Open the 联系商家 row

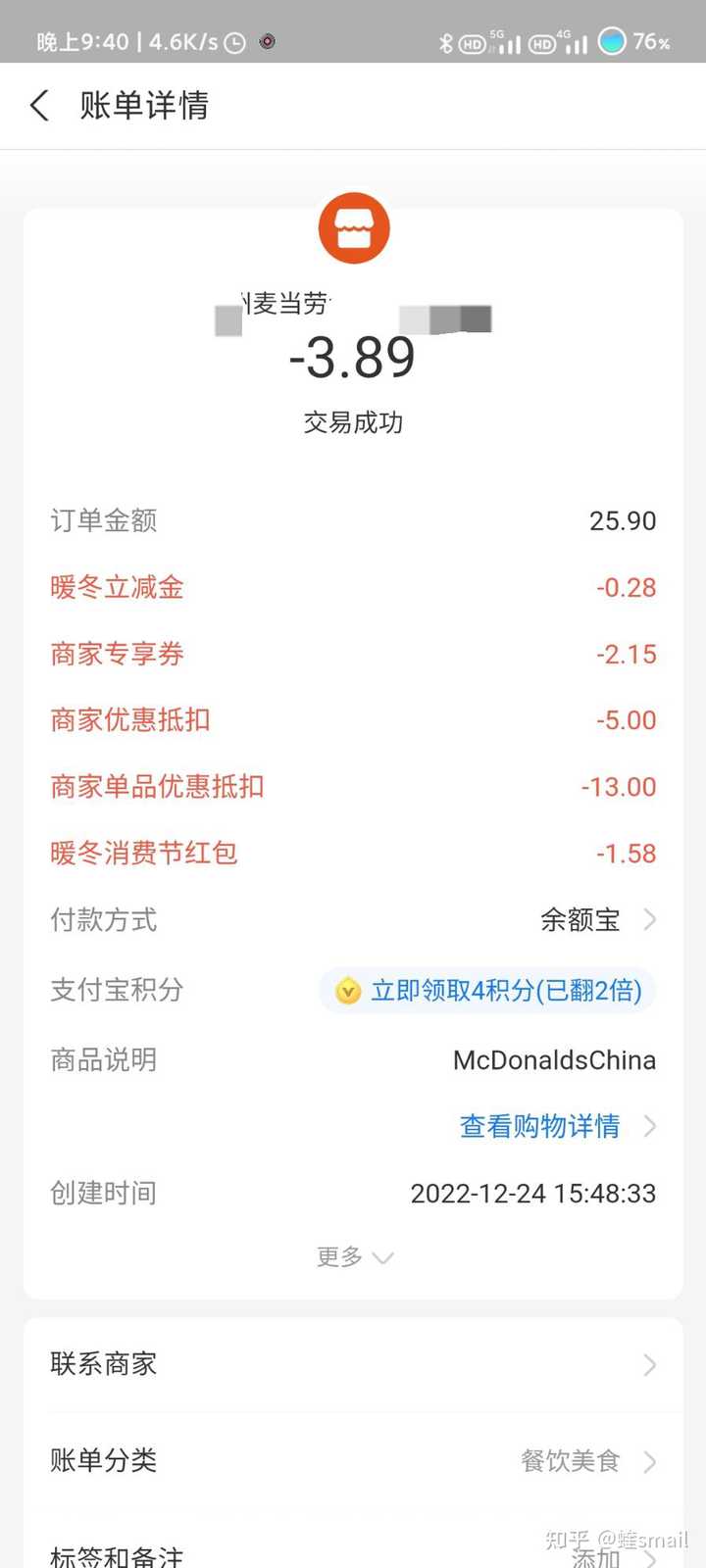tap(353, 1364)
